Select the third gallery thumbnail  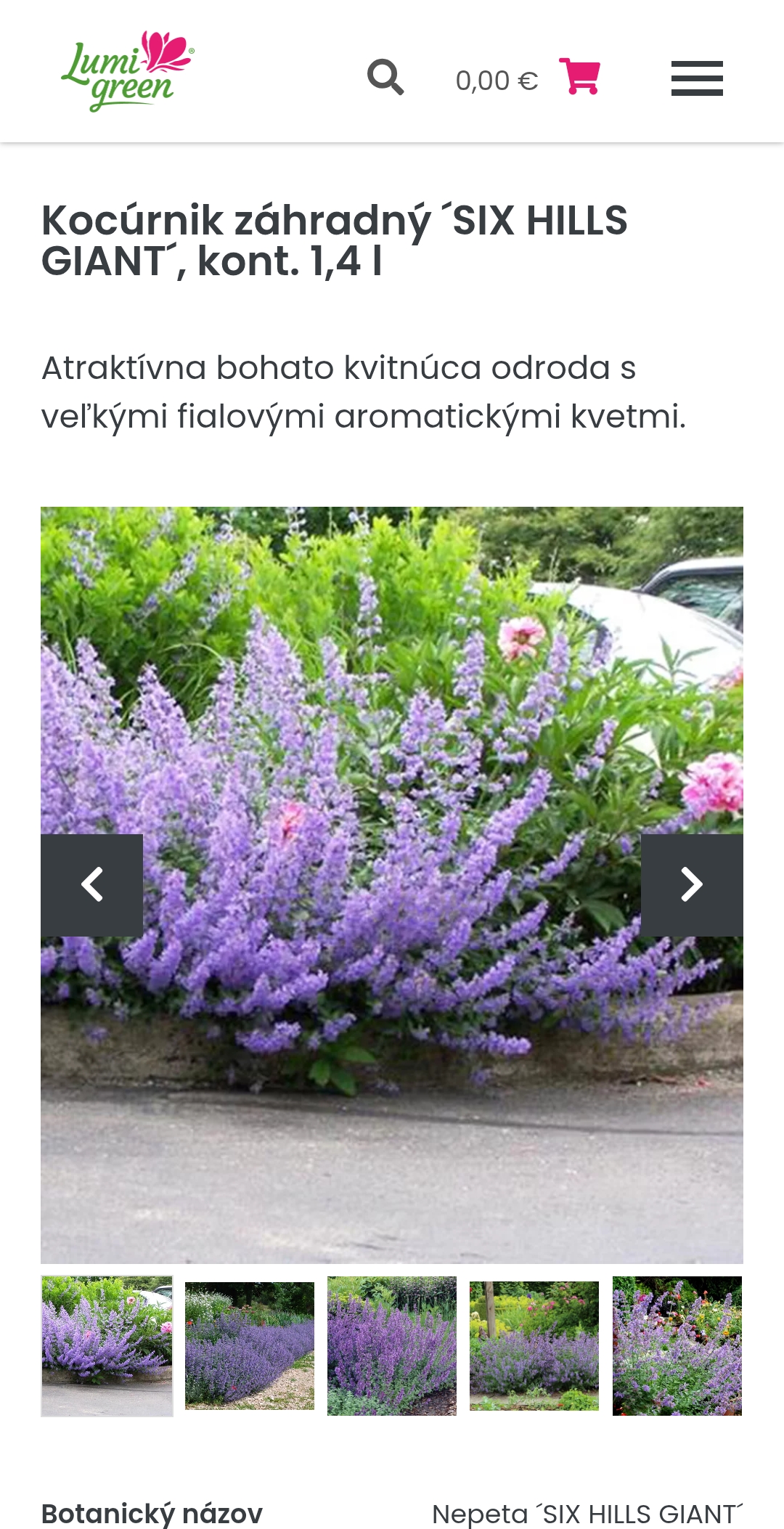[x=392, y=1346]
